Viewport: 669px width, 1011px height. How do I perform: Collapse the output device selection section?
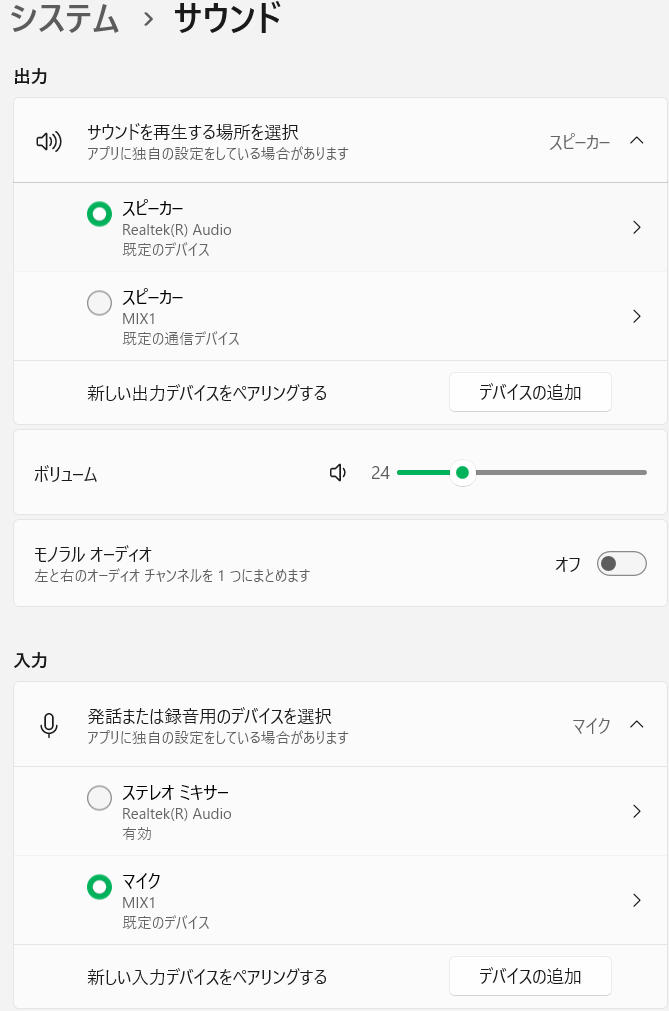(x=637, y=141)
